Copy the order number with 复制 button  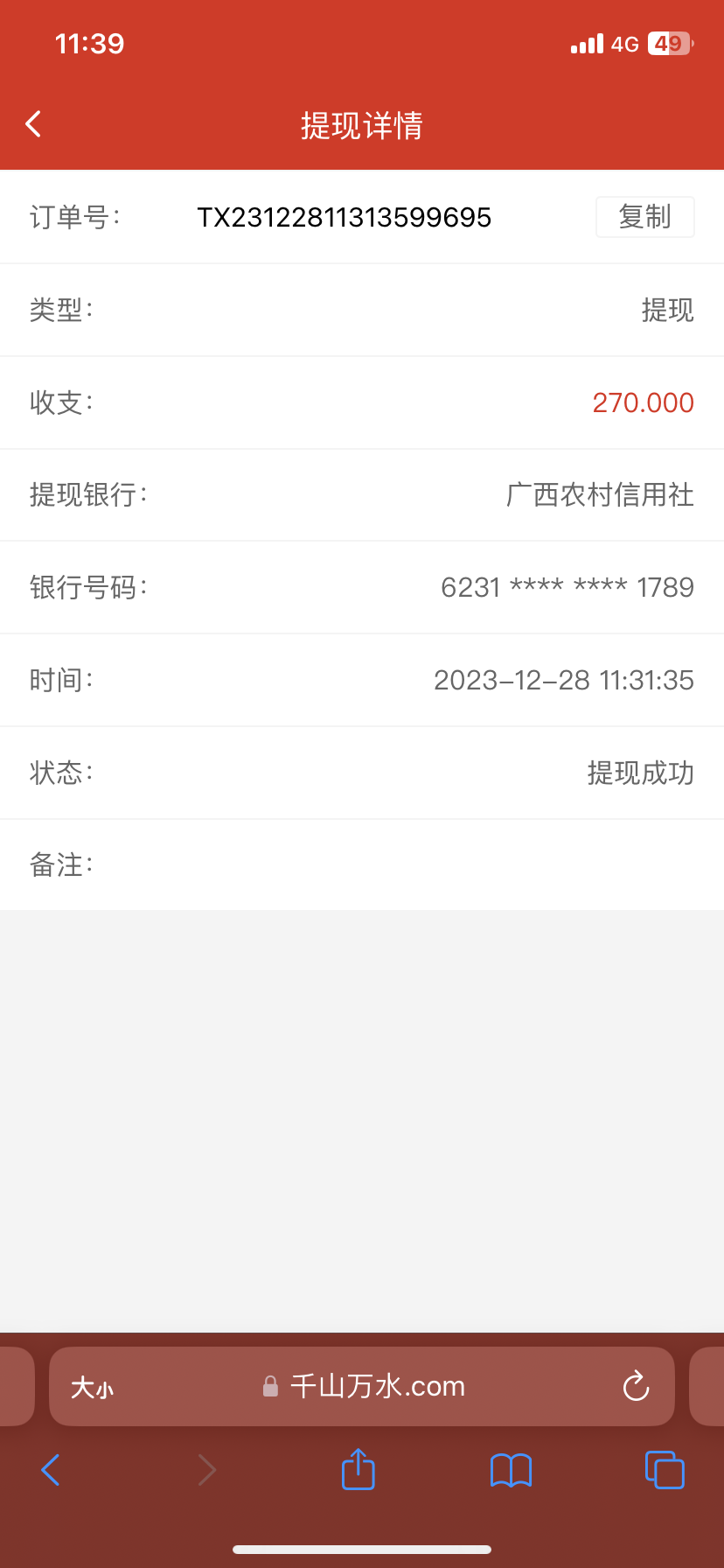(644, 216)
